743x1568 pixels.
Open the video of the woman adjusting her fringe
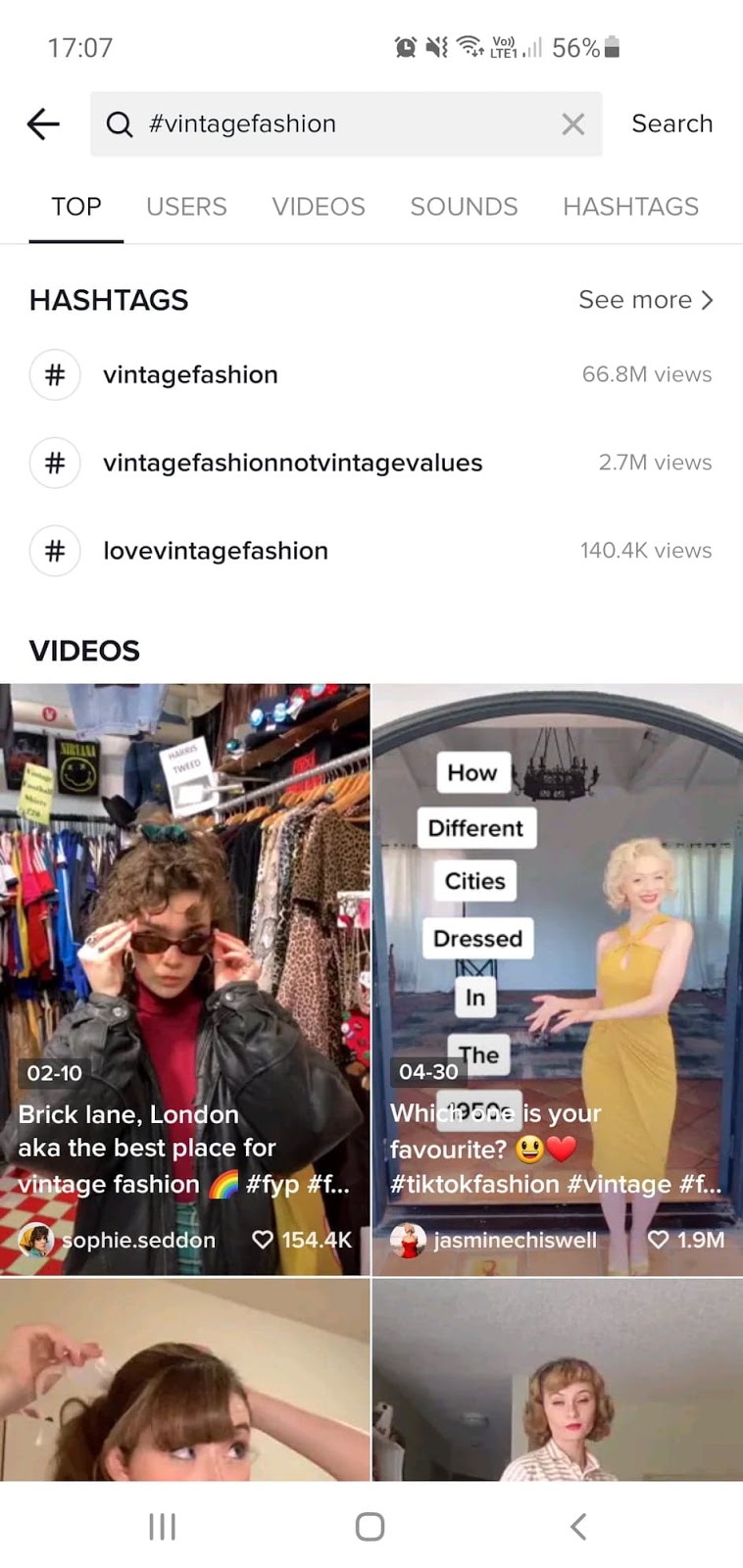point(185,1380)
